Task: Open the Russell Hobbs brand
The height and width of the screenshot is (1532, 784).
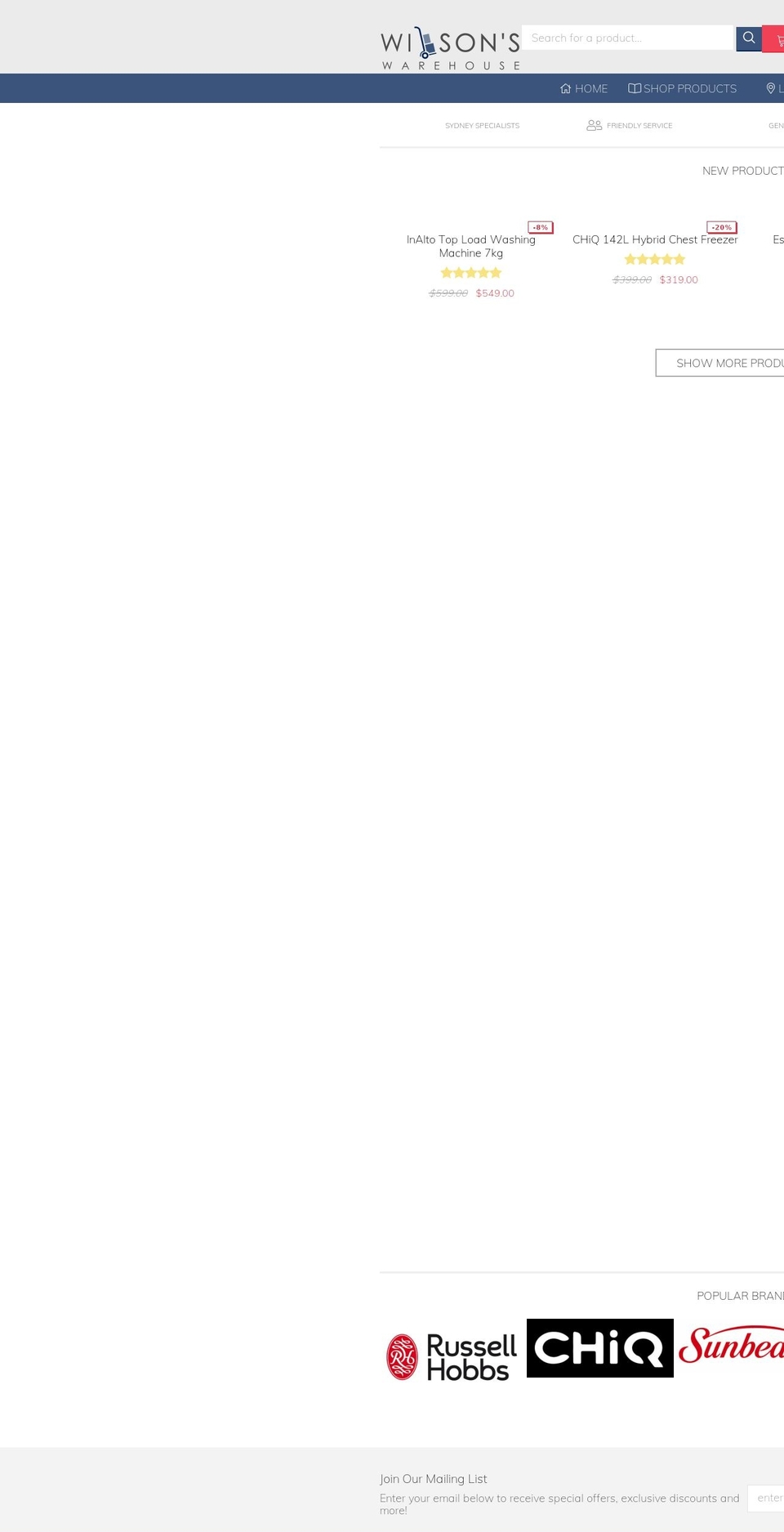Action: (452, 1357)
